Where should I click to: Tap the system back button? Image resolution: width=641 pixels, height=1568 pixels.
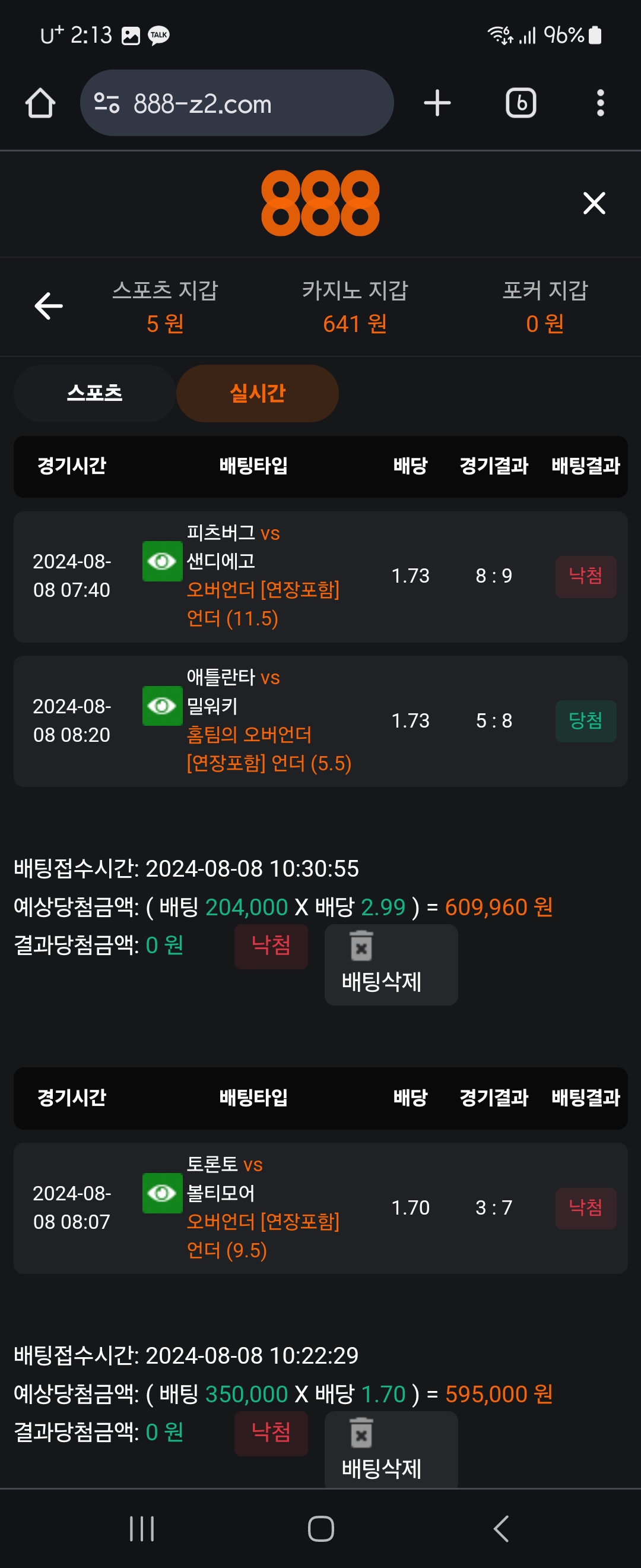(500, 1528)
